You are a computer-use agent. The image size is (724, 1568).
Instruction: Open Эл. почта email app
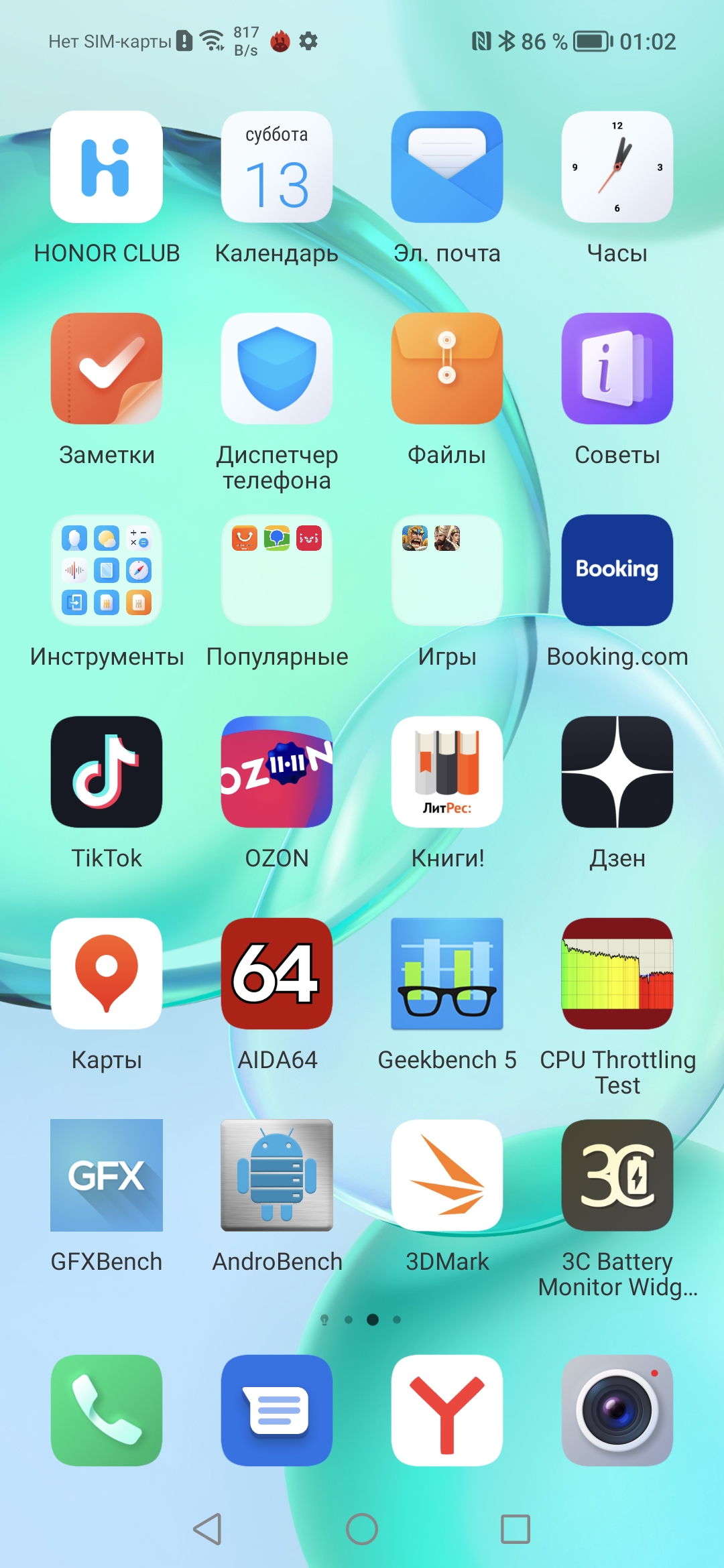pyautogui.click(x=447, y=168)
